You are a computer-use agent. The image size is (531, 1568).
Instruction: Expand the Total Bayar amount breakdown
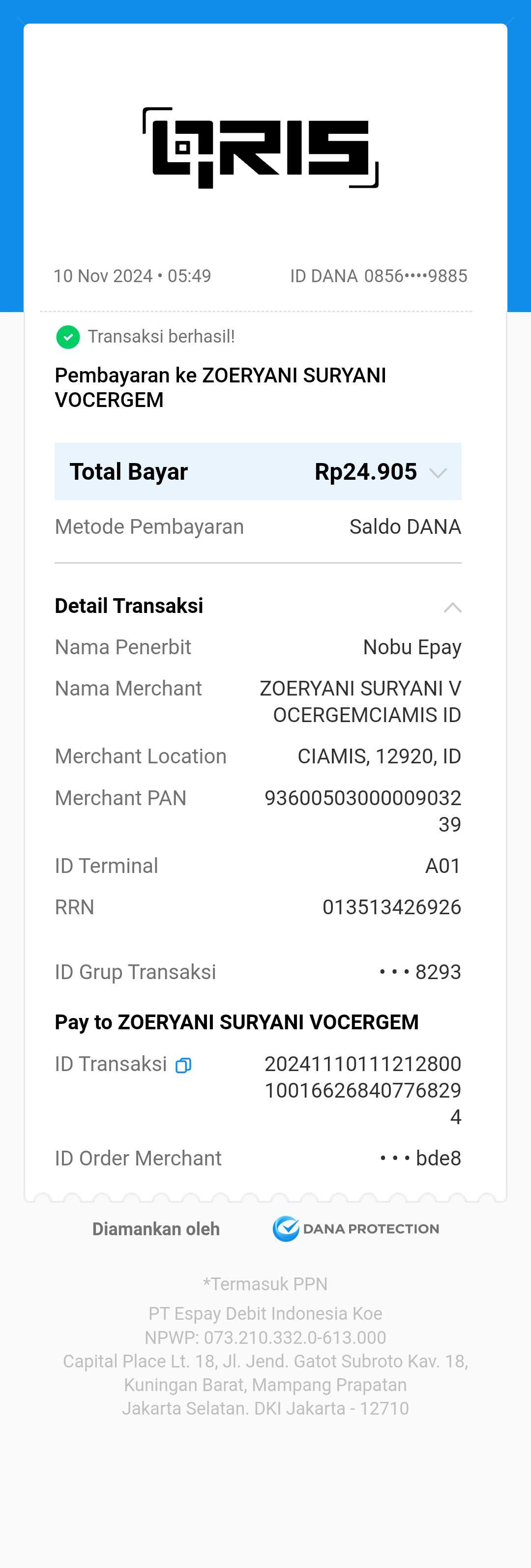tap(438, 473)
